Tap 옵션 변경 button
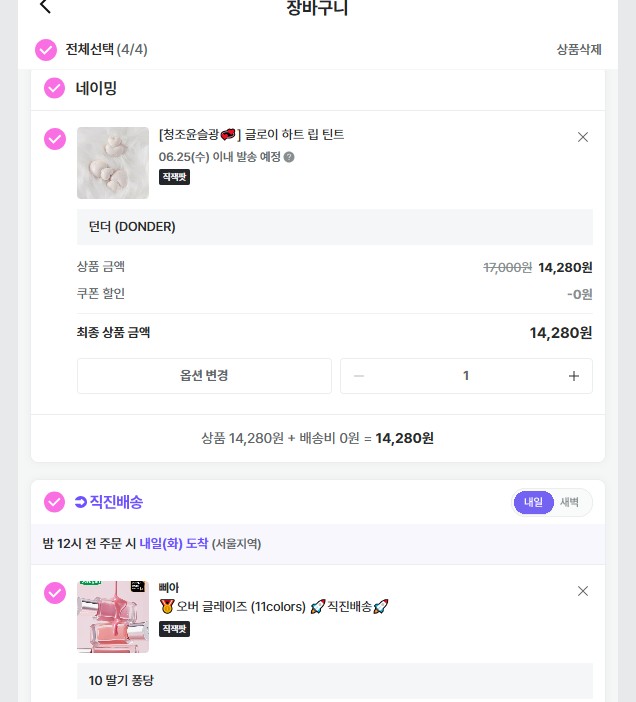 204,376
